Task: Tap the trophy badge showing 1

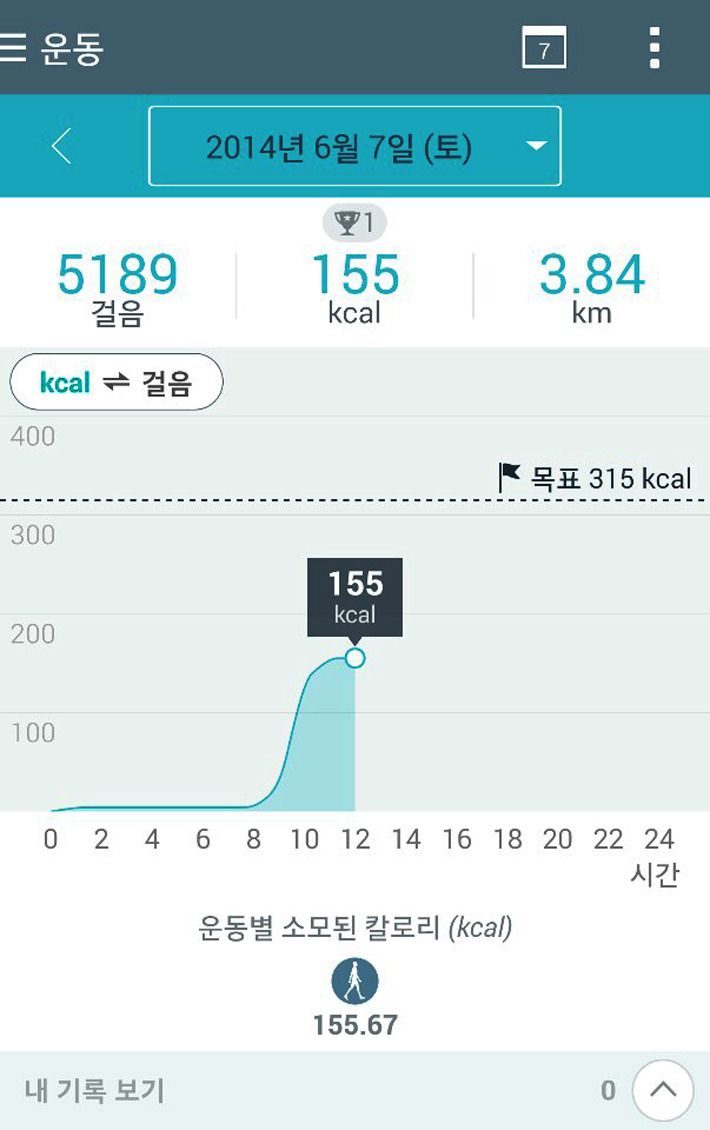Action: tap(355, 223)
